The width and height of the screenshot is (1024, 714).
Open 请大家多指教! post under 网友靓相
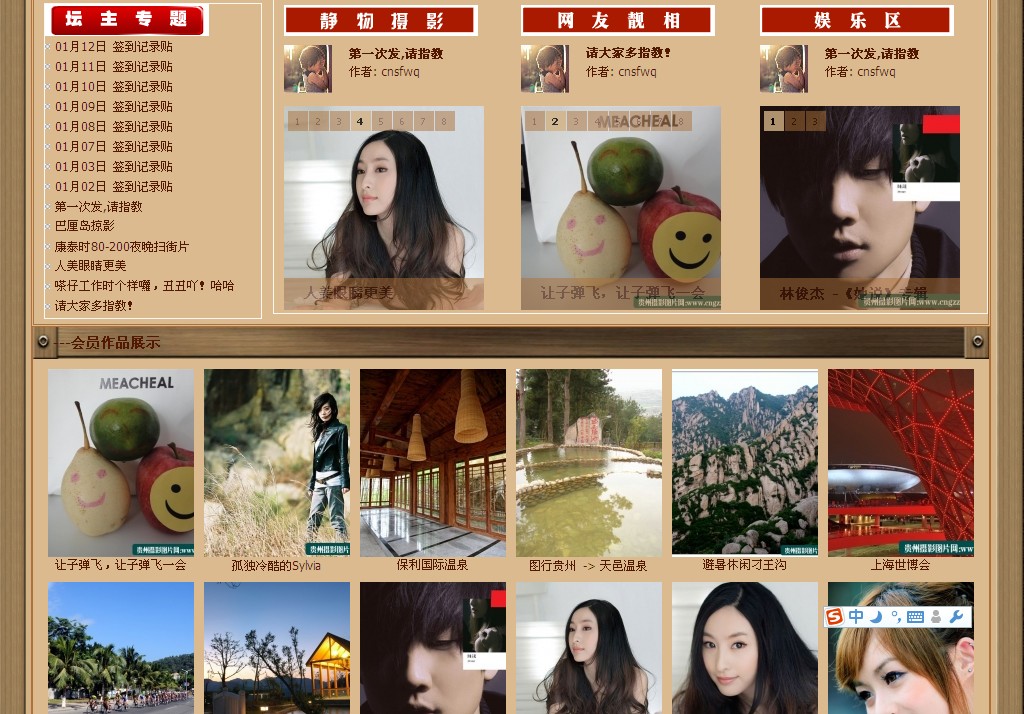click(x=628, y=54)
